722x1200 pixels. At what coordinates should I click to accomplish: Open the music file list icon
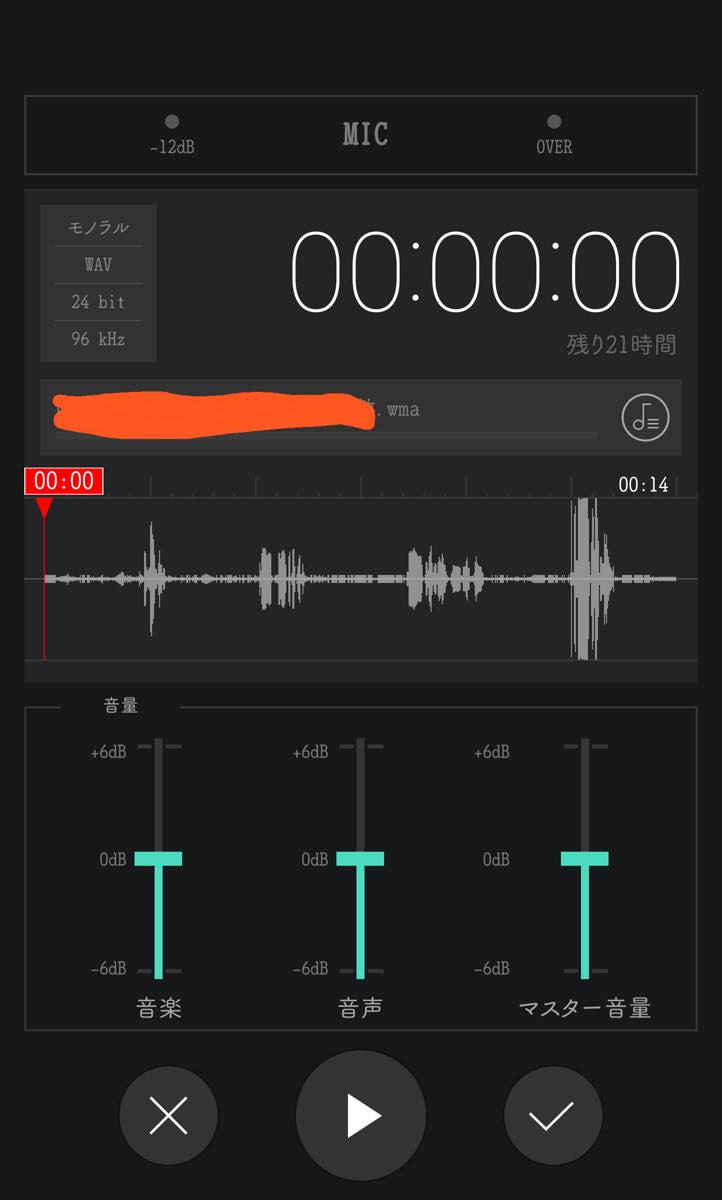click(645, 417)
